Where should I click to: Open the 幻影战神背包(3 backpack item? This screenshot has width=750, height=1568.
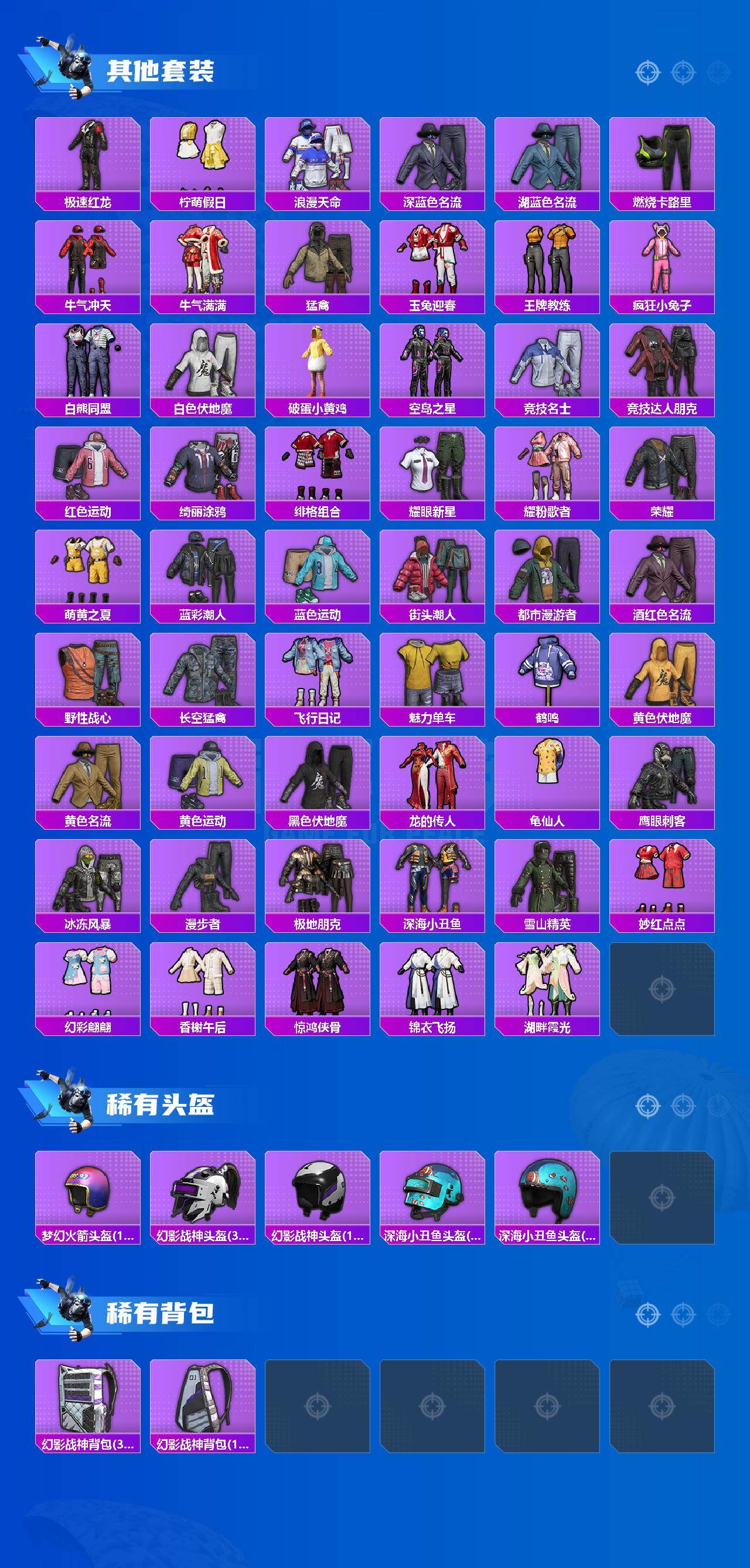click(87, 1397)
